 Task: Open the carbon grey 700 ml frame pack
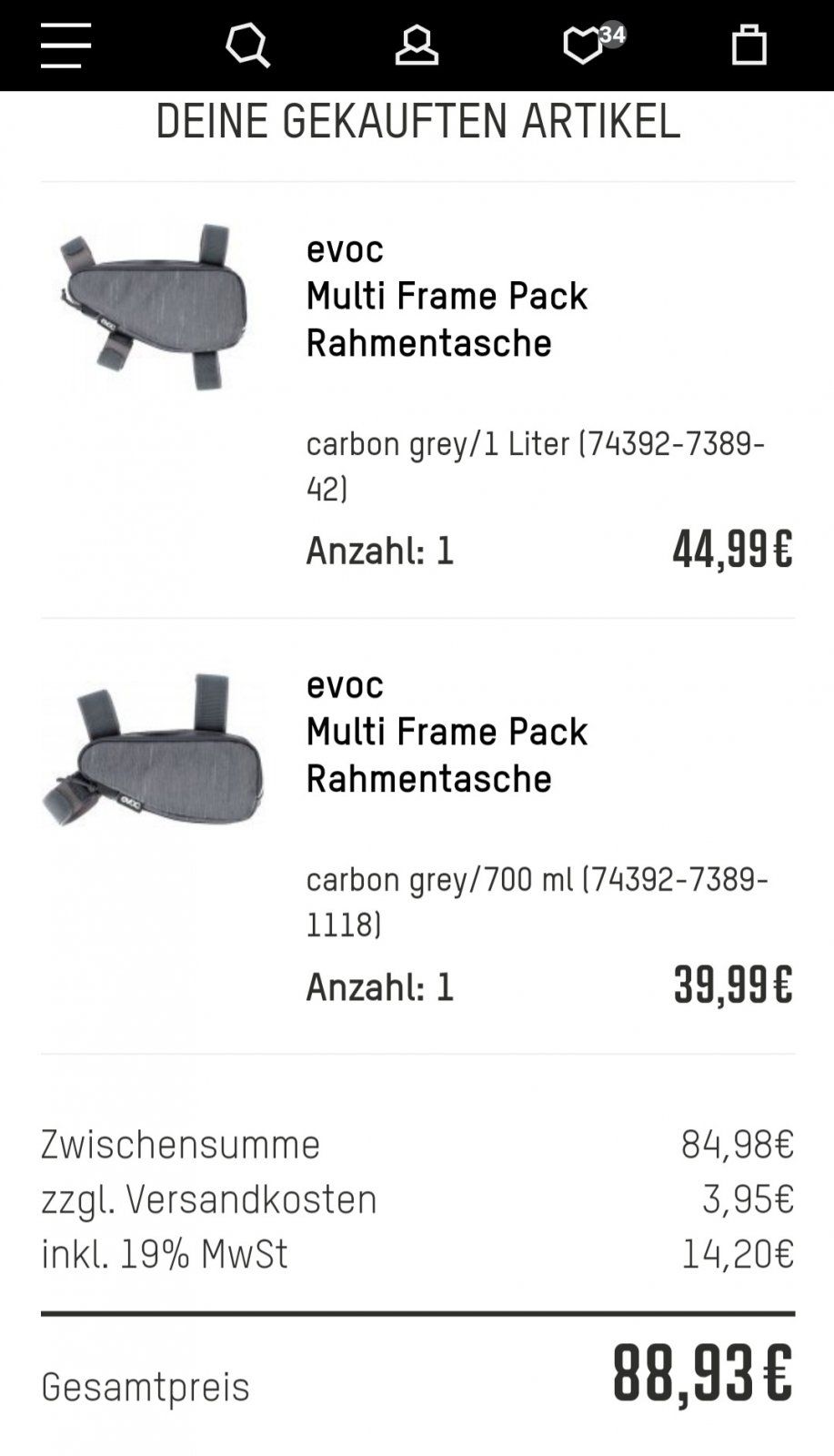[446, 731]
